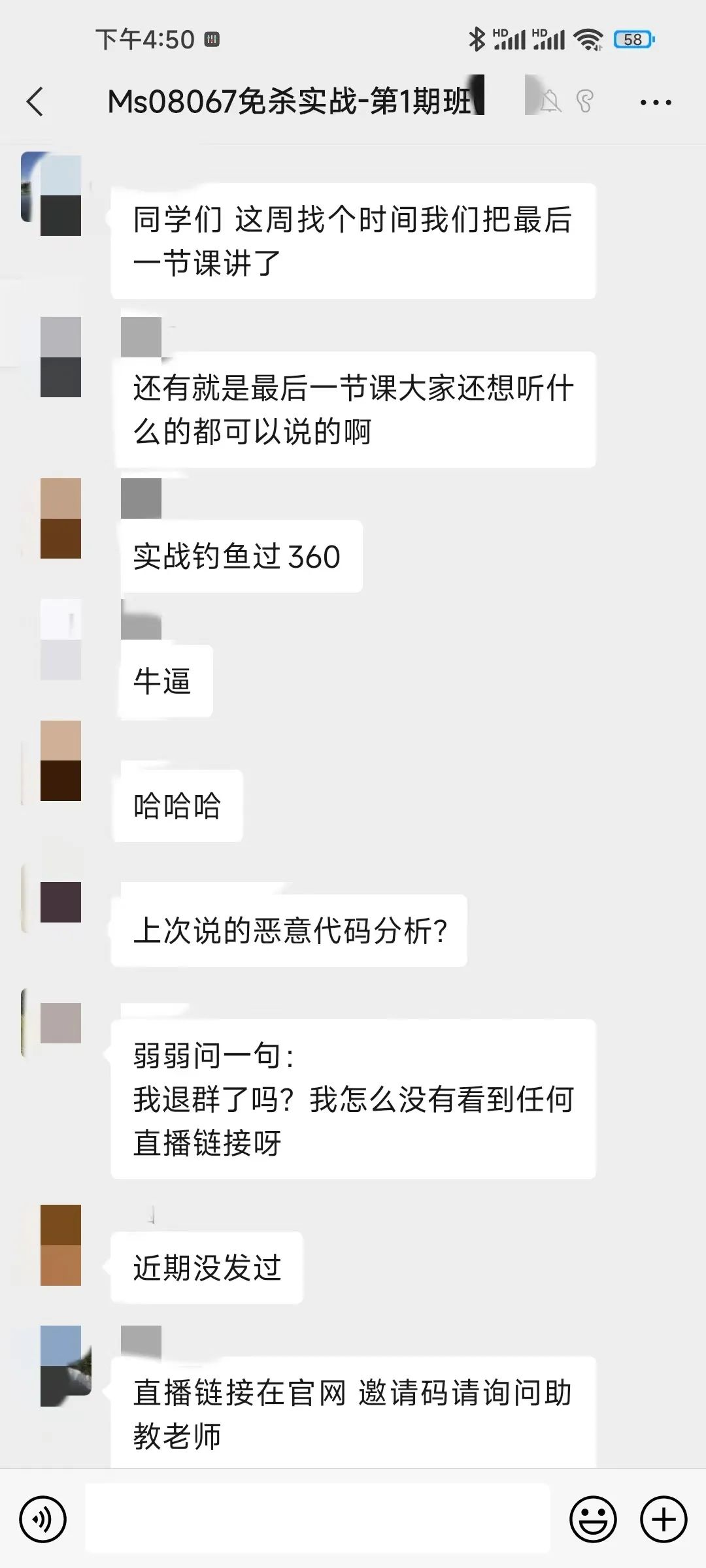Open the three-dot chat menu
The image size is (706, 1568).
point(656,103)
